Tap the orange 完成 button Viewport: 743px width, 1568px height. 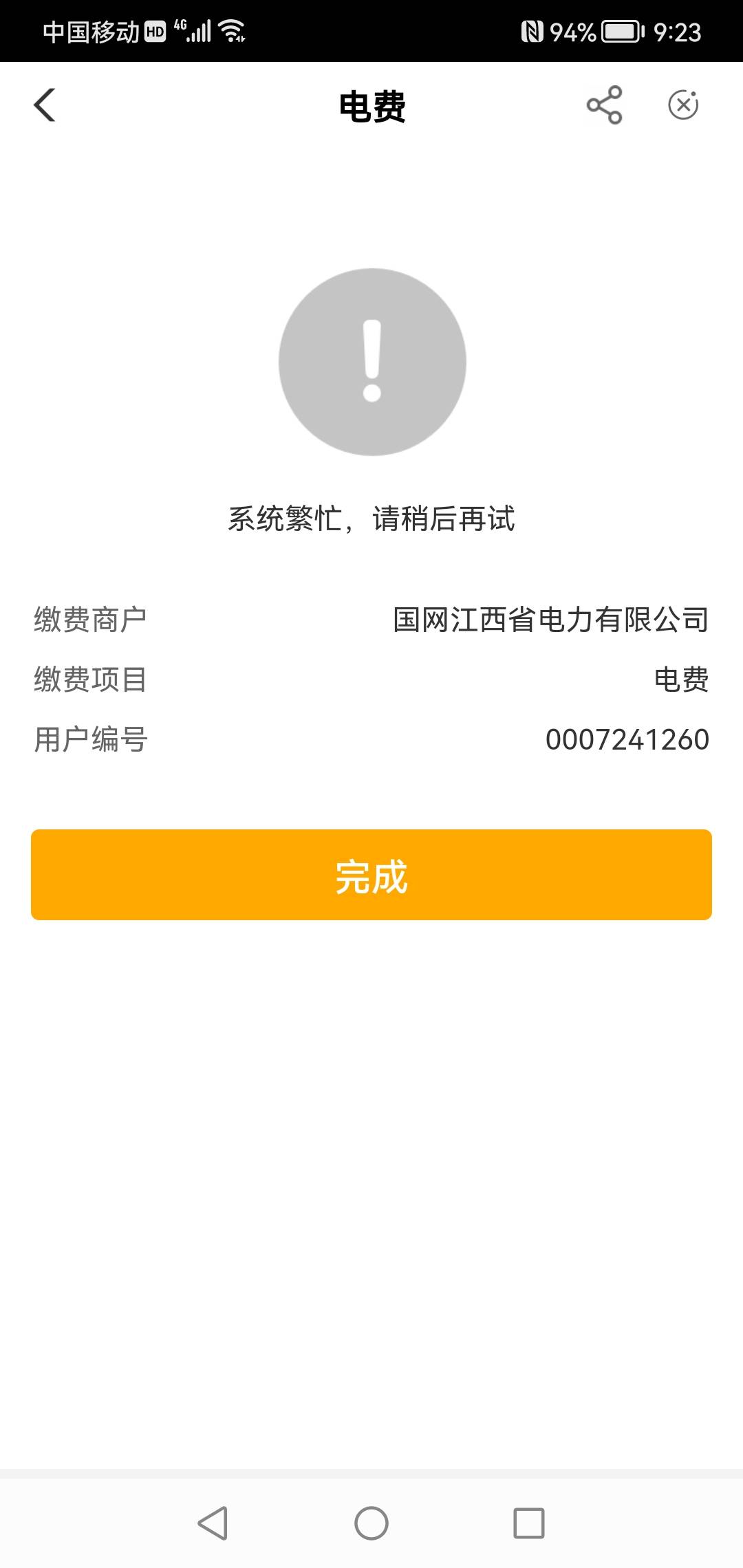tap(371, 875)
